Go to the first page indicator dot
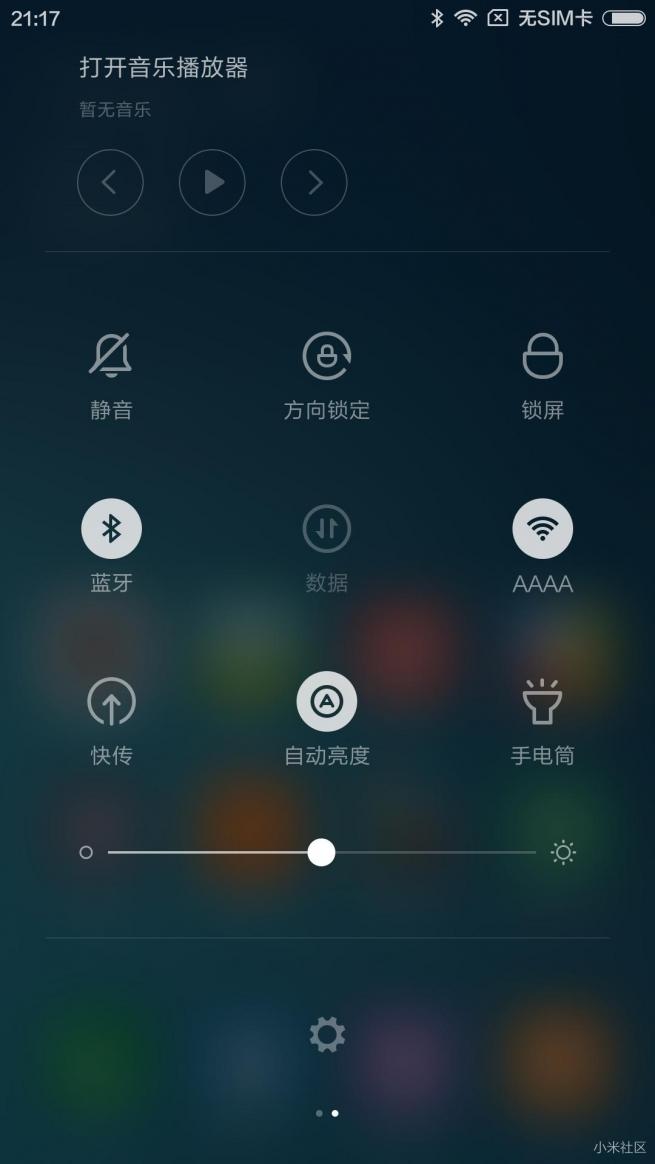Viewport: 655px width, 1164px height. tap(319, 1113)
